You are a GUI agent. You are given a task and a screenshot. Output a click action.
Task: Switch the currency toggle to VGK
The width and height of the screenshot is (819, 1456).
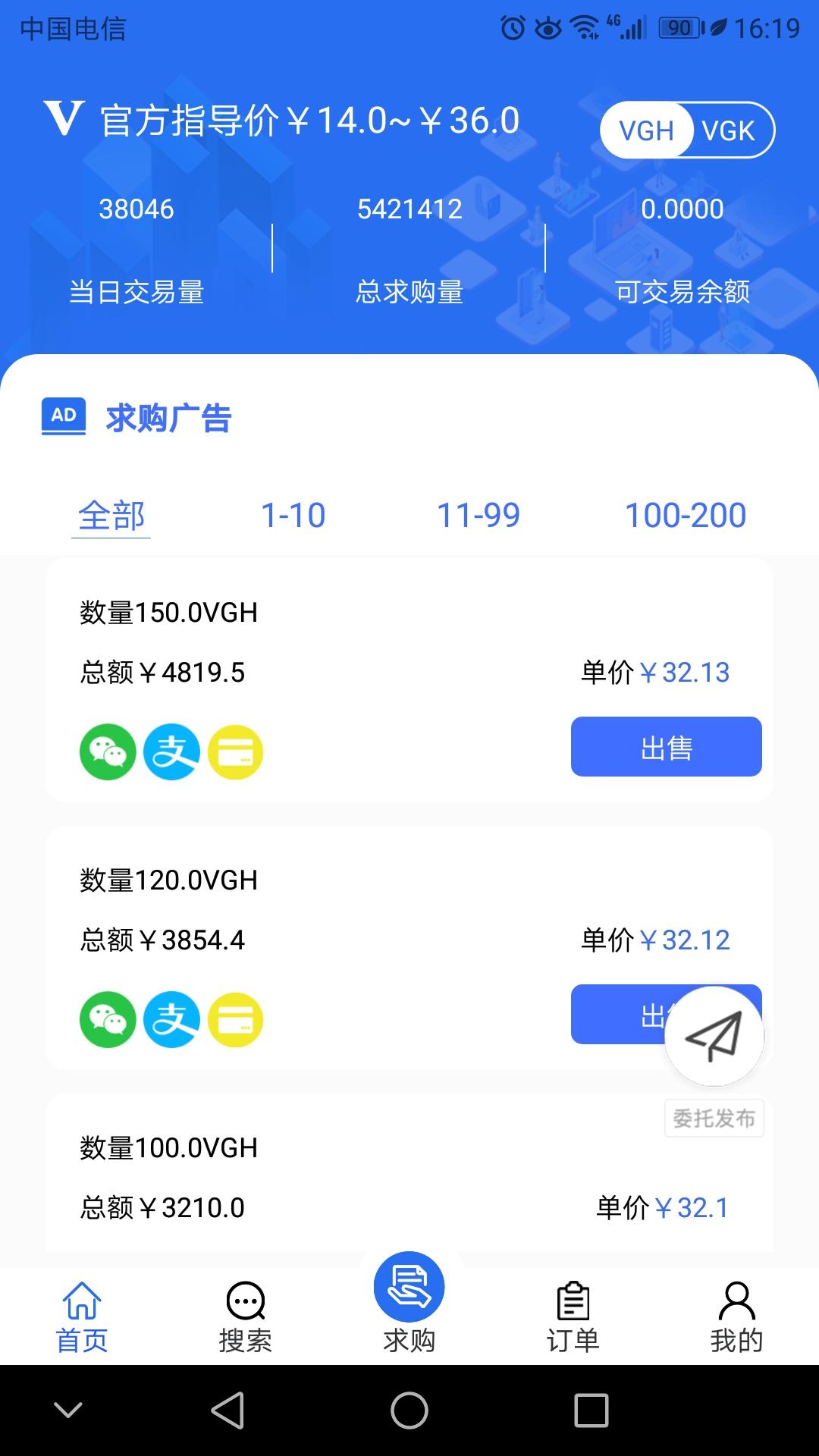729,130
